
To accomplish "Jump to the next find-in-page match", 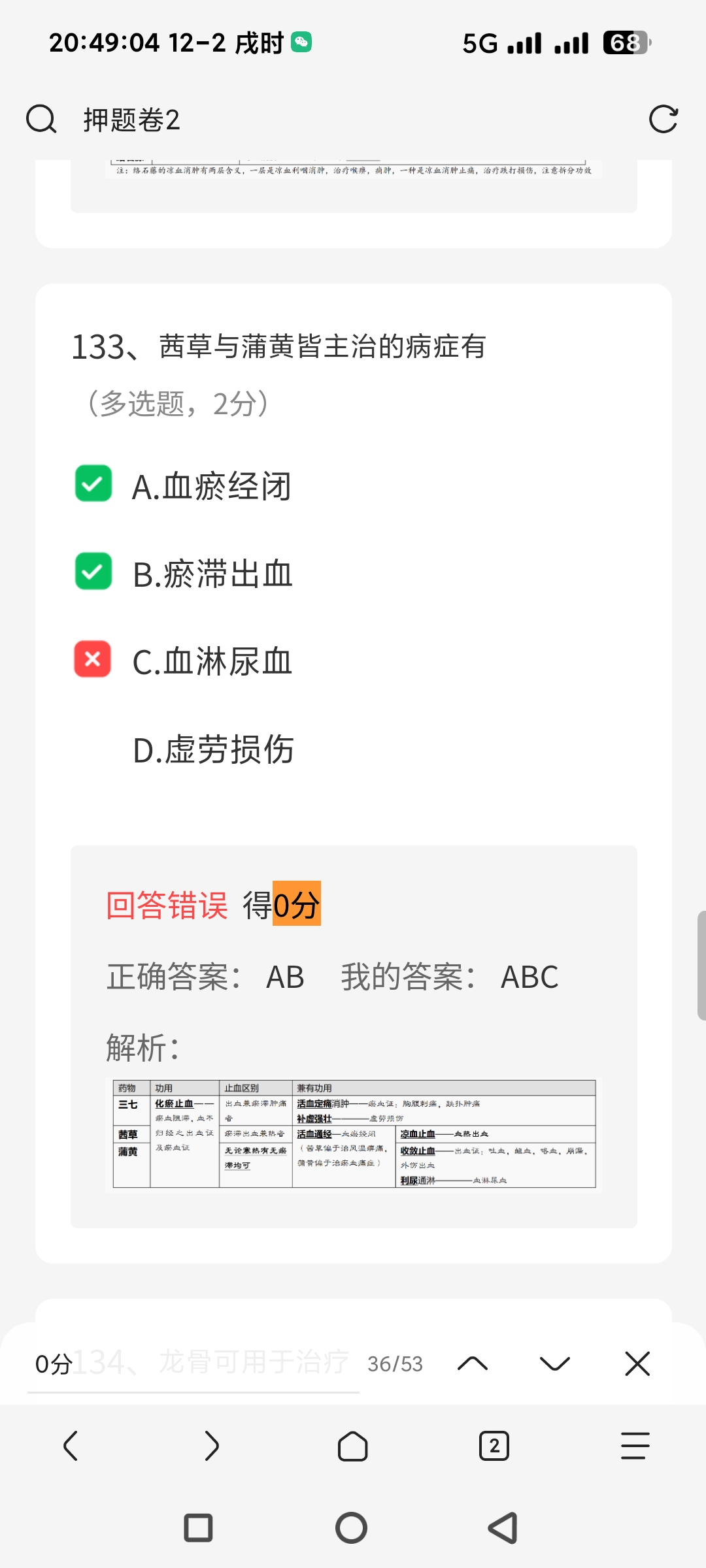I will (555, 1364).
